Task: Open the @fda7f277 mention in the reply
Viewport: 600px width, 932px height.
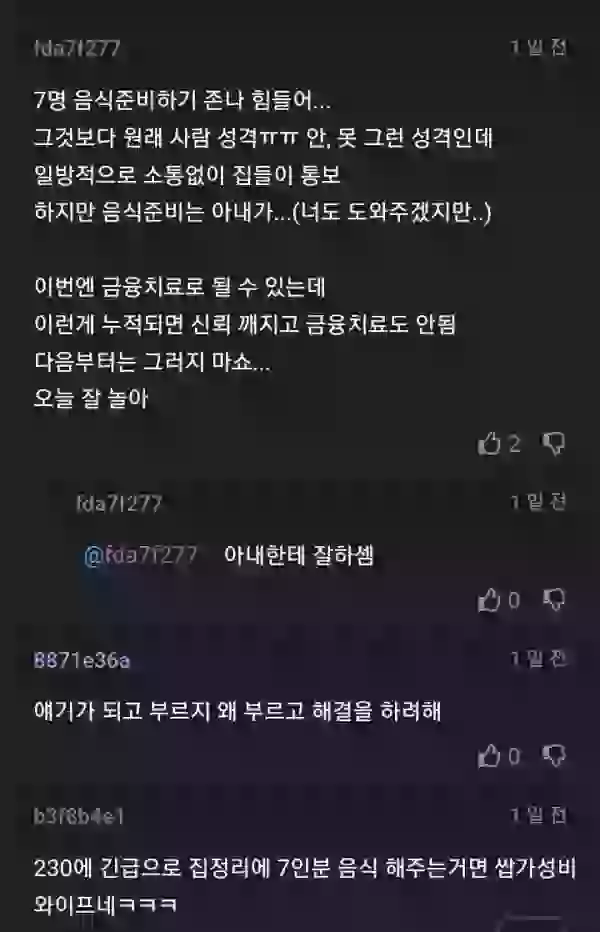Action: [x=140, y=555]
